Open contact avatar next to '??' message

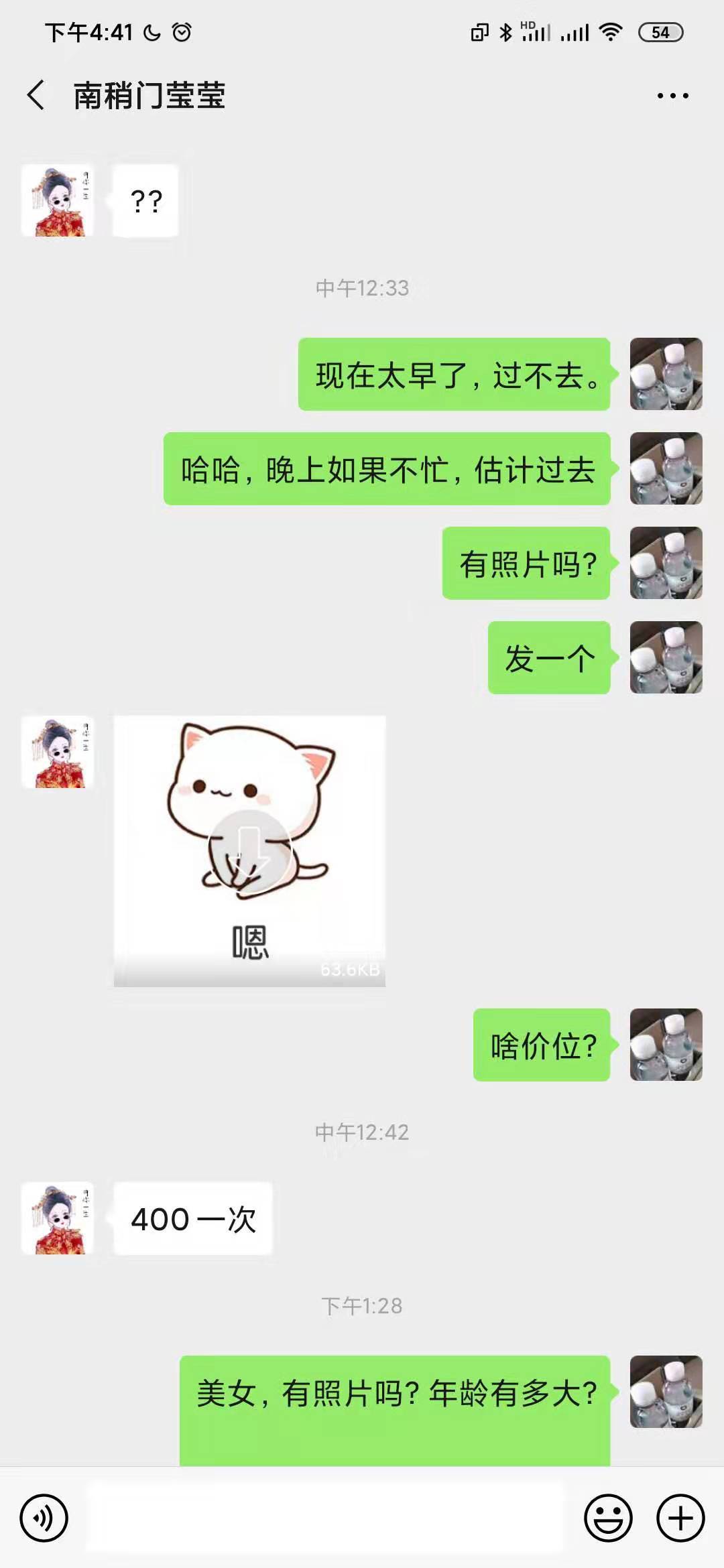[58, 200]
